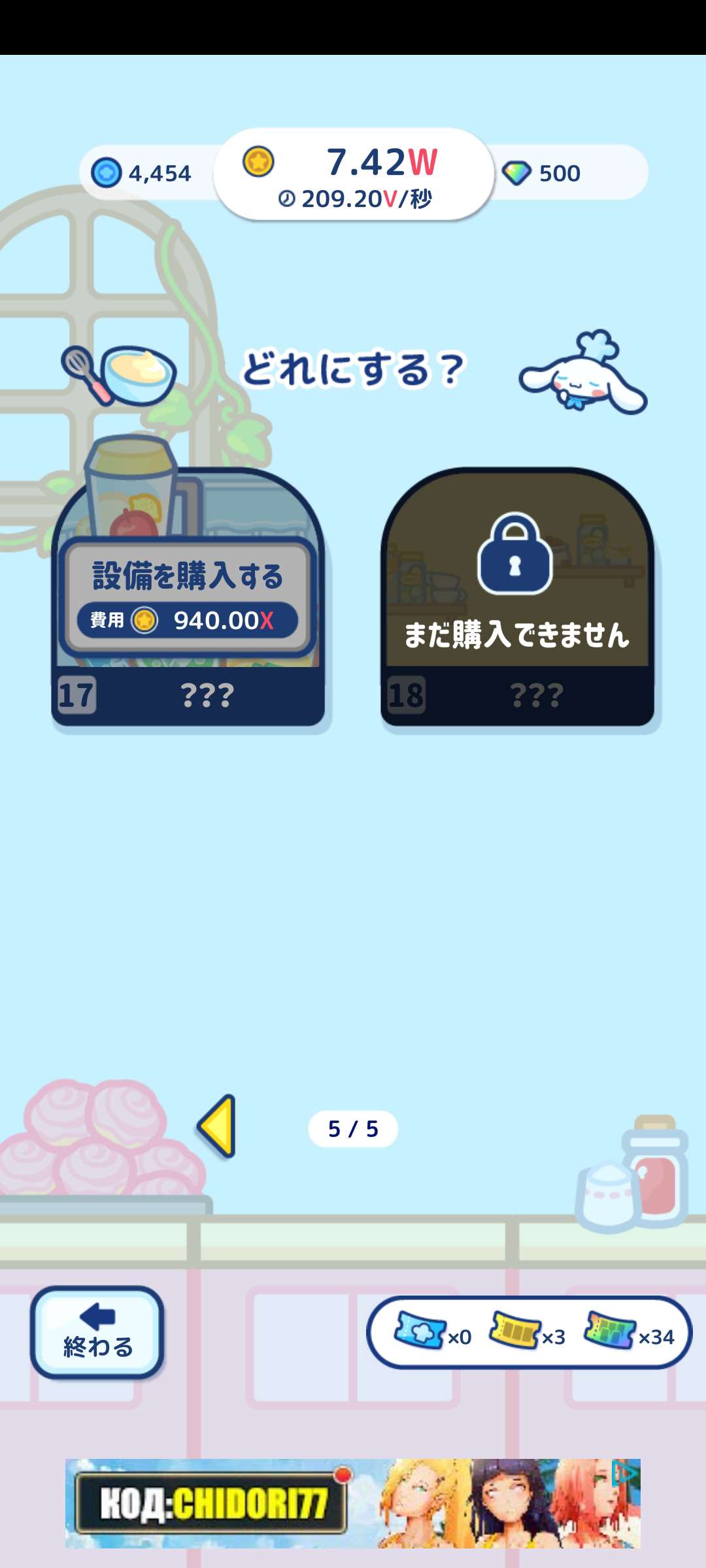
Task: Open the ticket inventory bar
Action: point(529,1333)
